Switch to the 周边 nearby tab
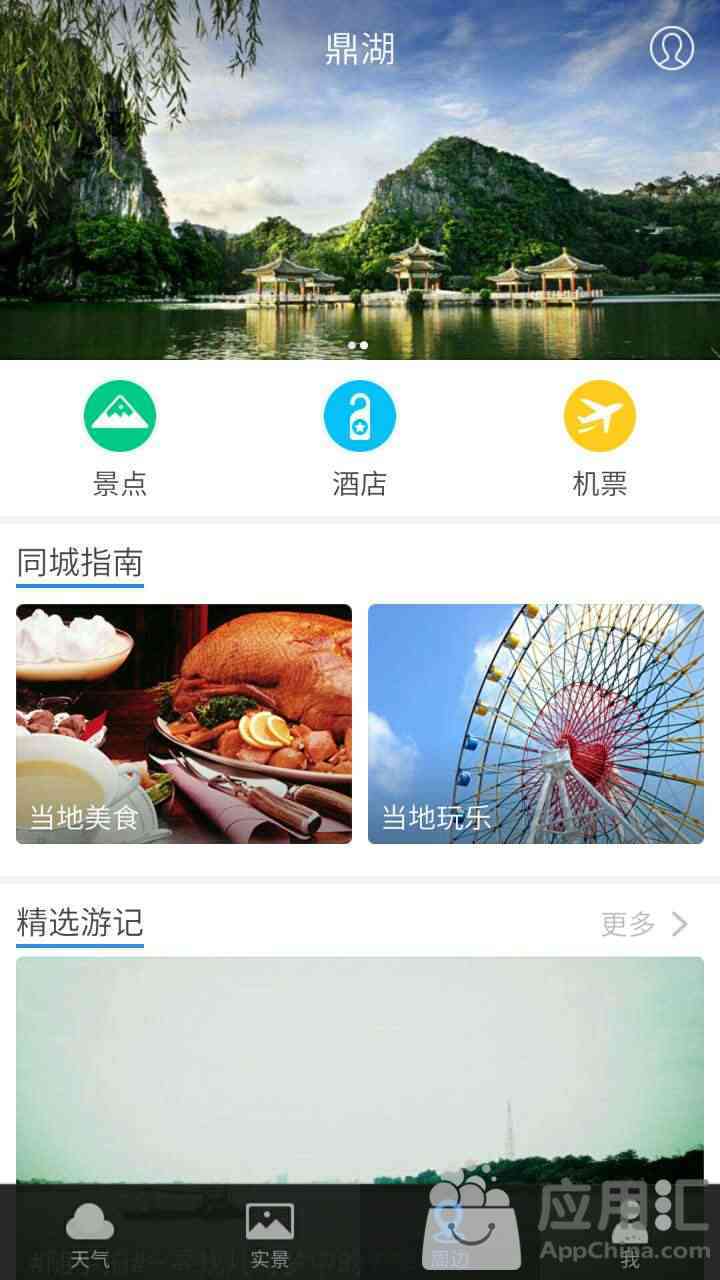 450,1234
